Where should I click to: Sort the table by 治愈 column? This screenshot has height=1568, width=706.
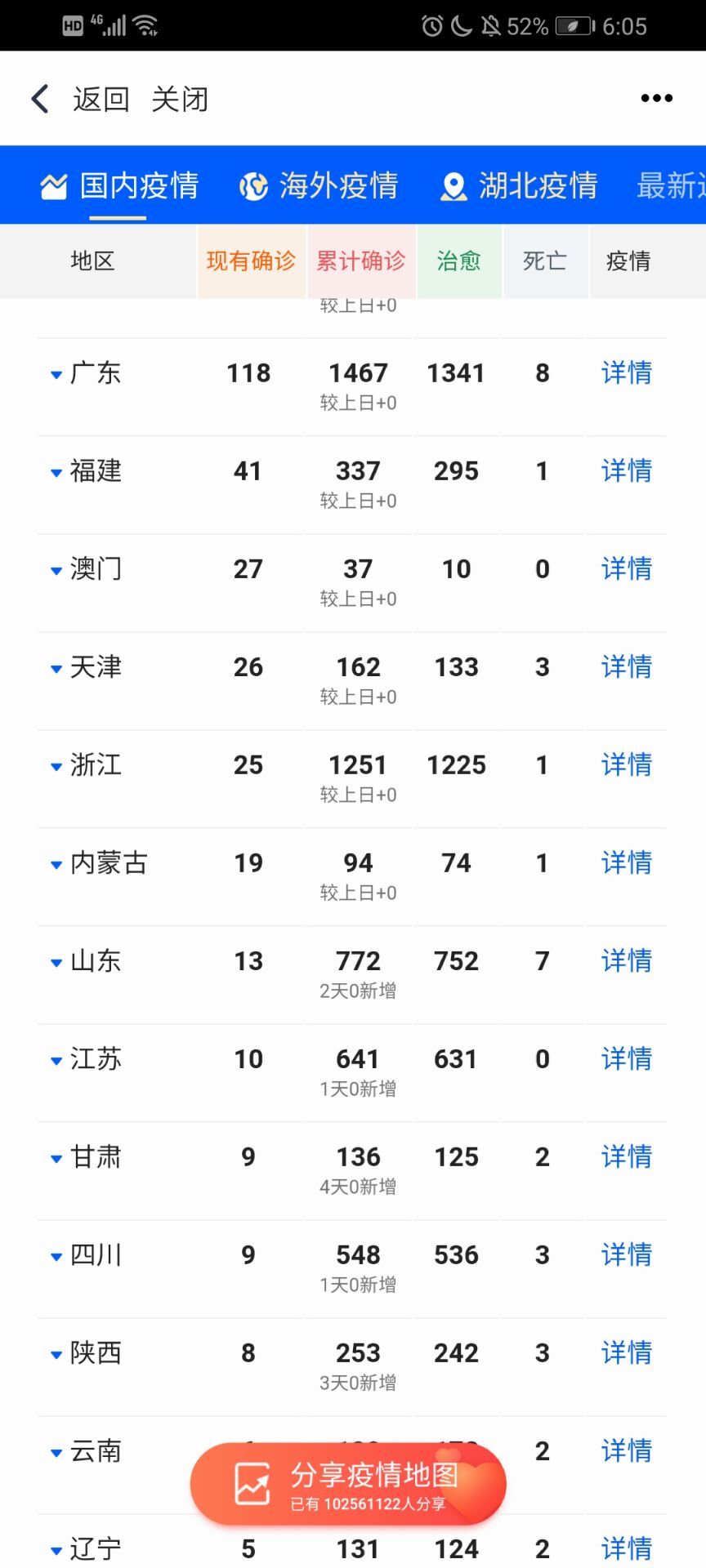coord(458,261)
